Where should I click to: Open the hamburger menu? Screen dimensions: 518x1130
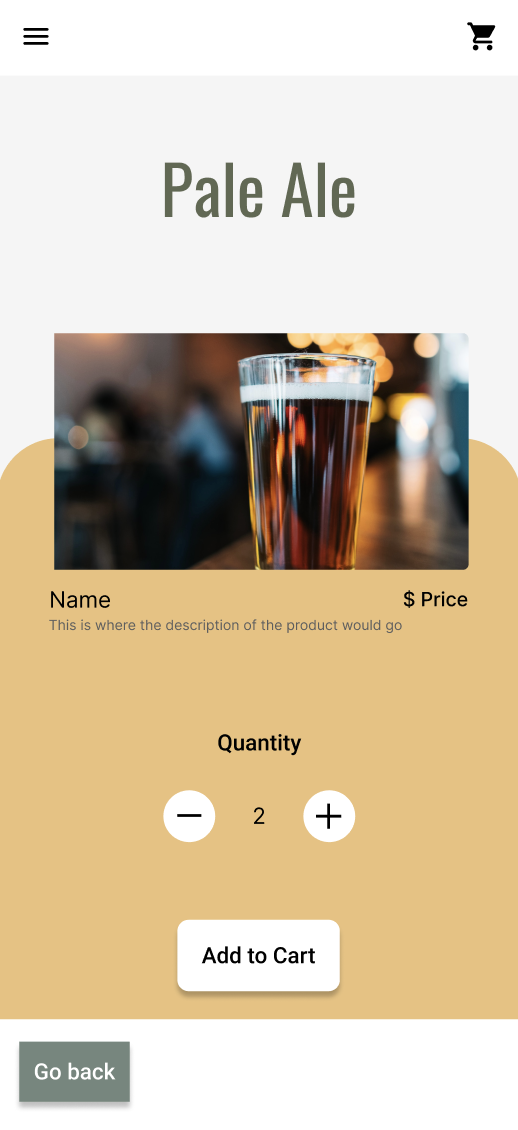(x=36, y=37)
